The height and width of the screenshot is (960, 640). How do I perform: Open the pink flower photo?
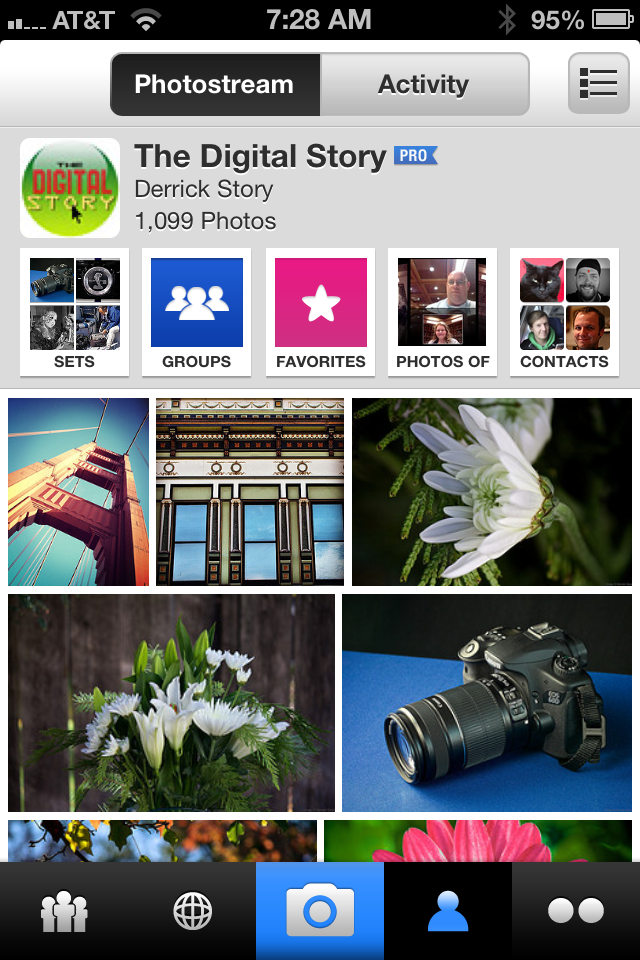(x=478, y=841)
